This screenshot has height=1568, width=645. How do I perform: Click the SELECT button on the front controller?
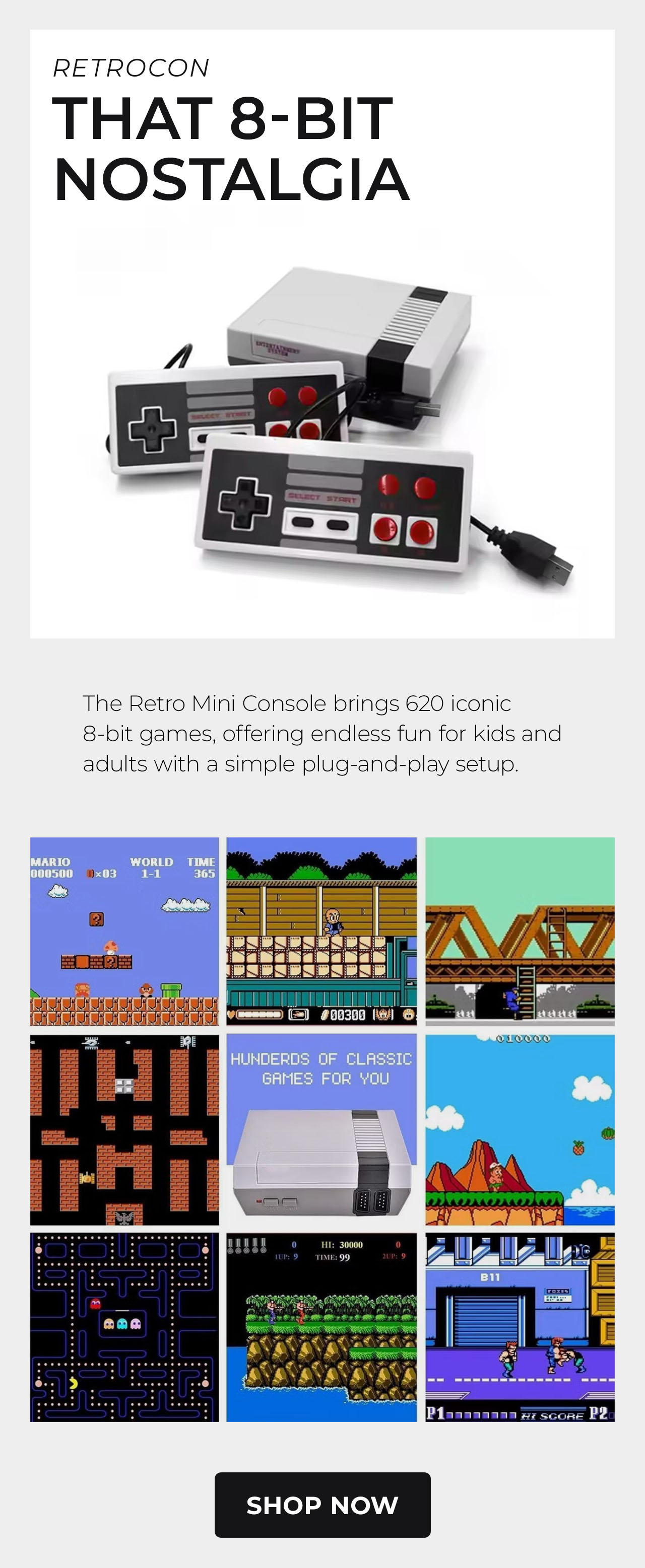tap(304, 523)
